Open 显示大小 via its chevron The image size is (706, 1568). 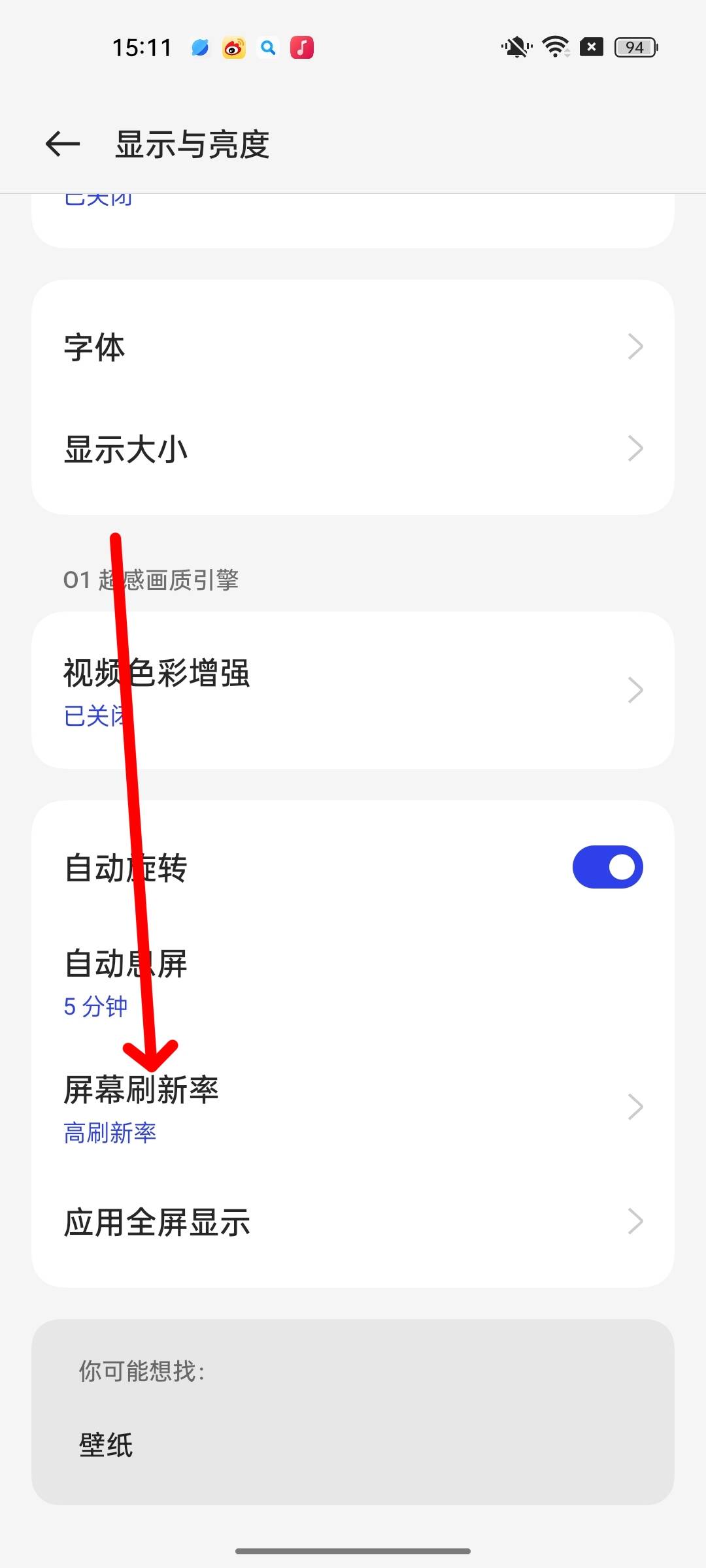(635, 448)
